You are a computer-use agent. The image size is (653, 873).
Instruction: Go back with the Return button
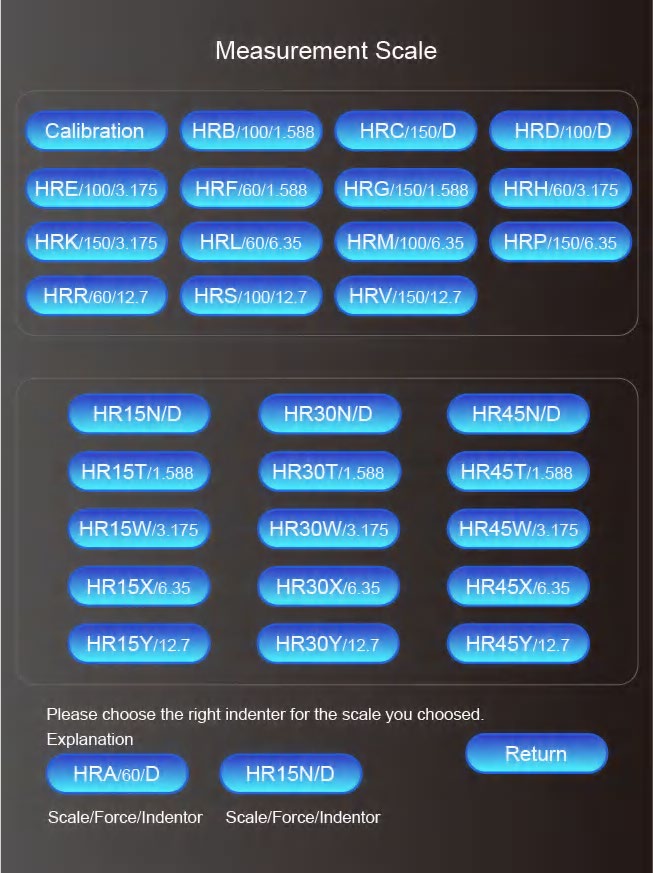(x=536, y=754)
